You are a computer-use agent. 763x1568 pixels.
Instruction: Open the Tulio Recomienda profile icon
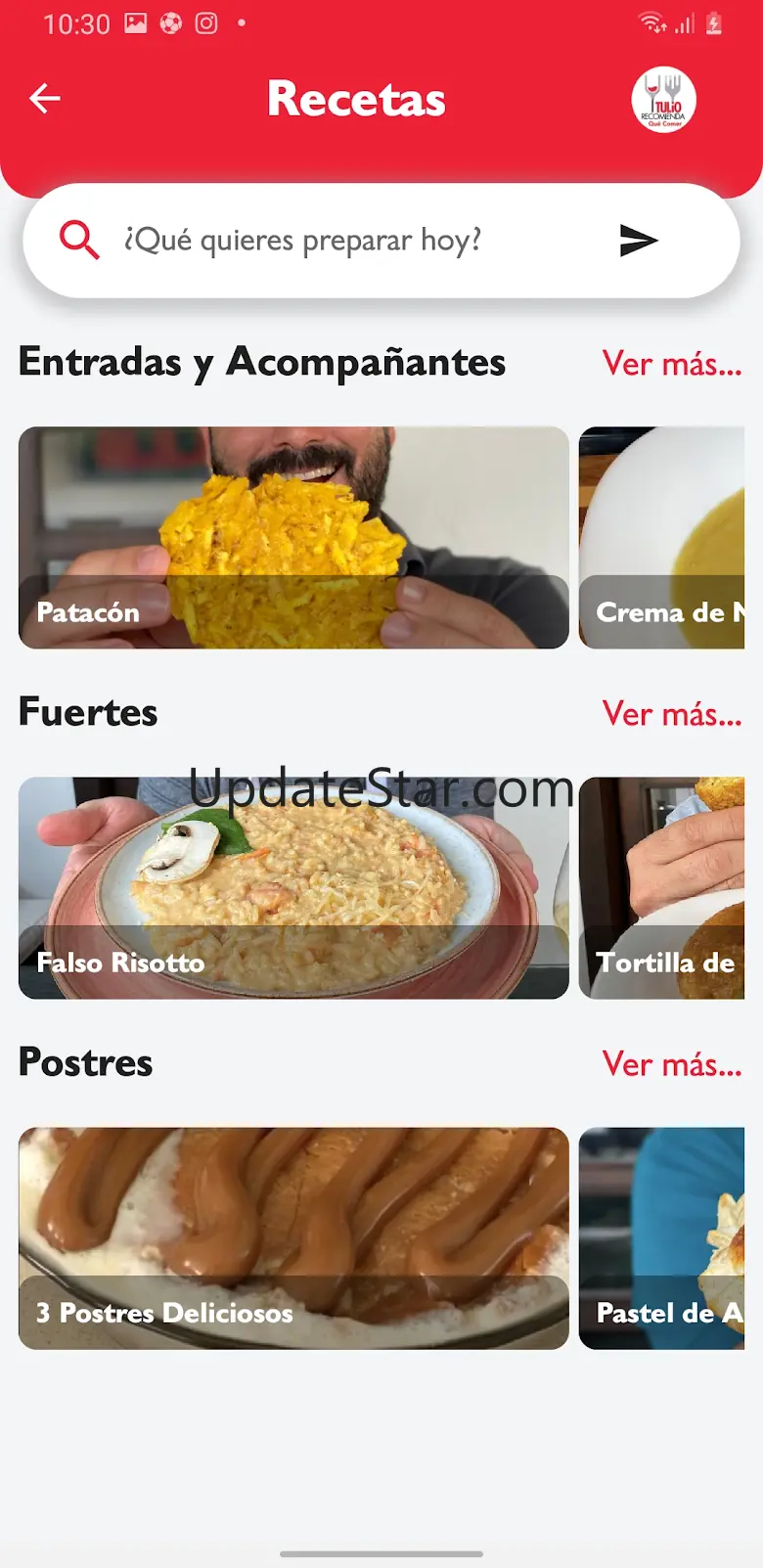pos(663,100)
